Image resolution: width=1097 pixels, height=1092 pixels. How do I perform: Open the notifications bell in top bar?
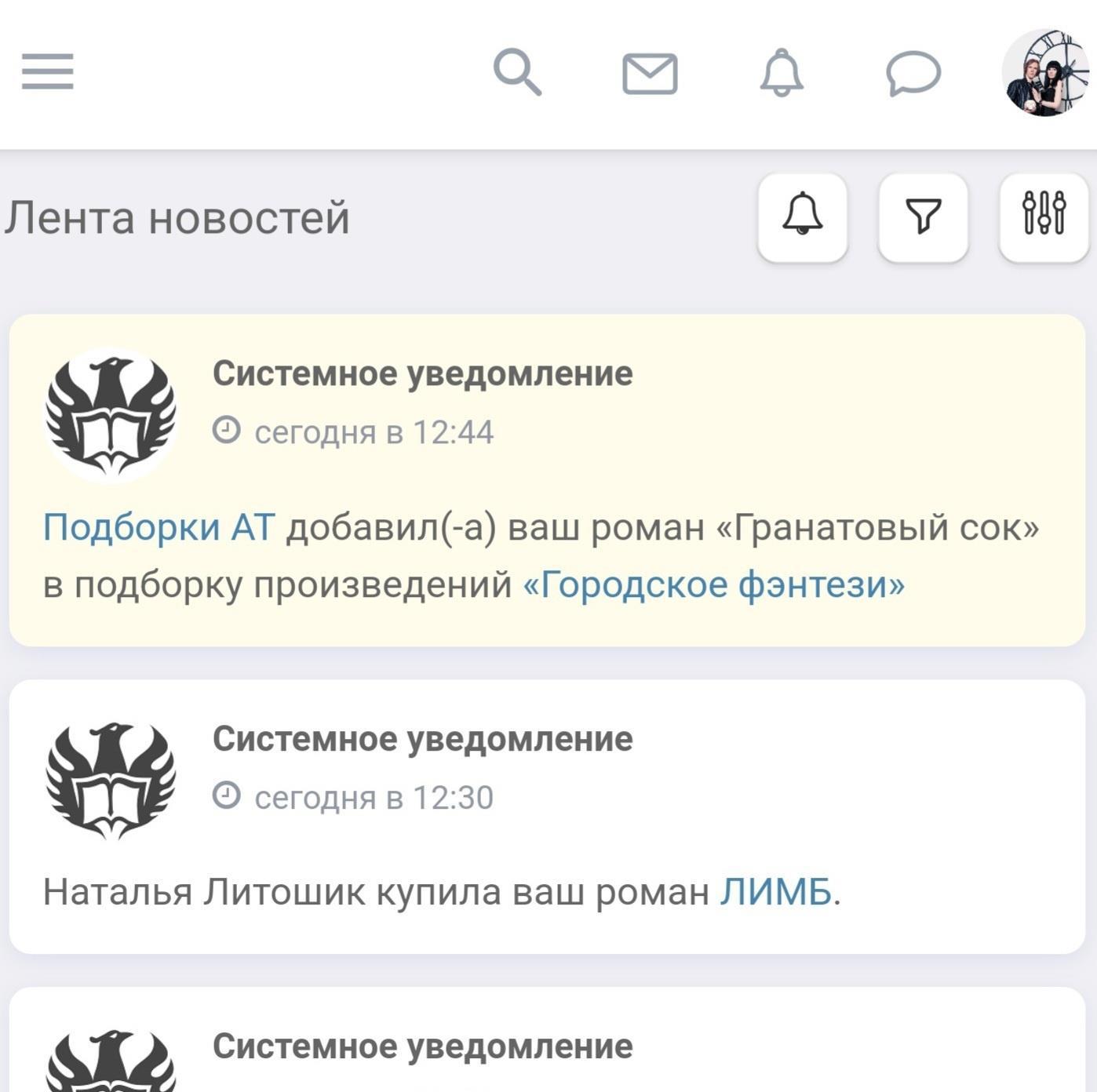[x=782, y=73]
